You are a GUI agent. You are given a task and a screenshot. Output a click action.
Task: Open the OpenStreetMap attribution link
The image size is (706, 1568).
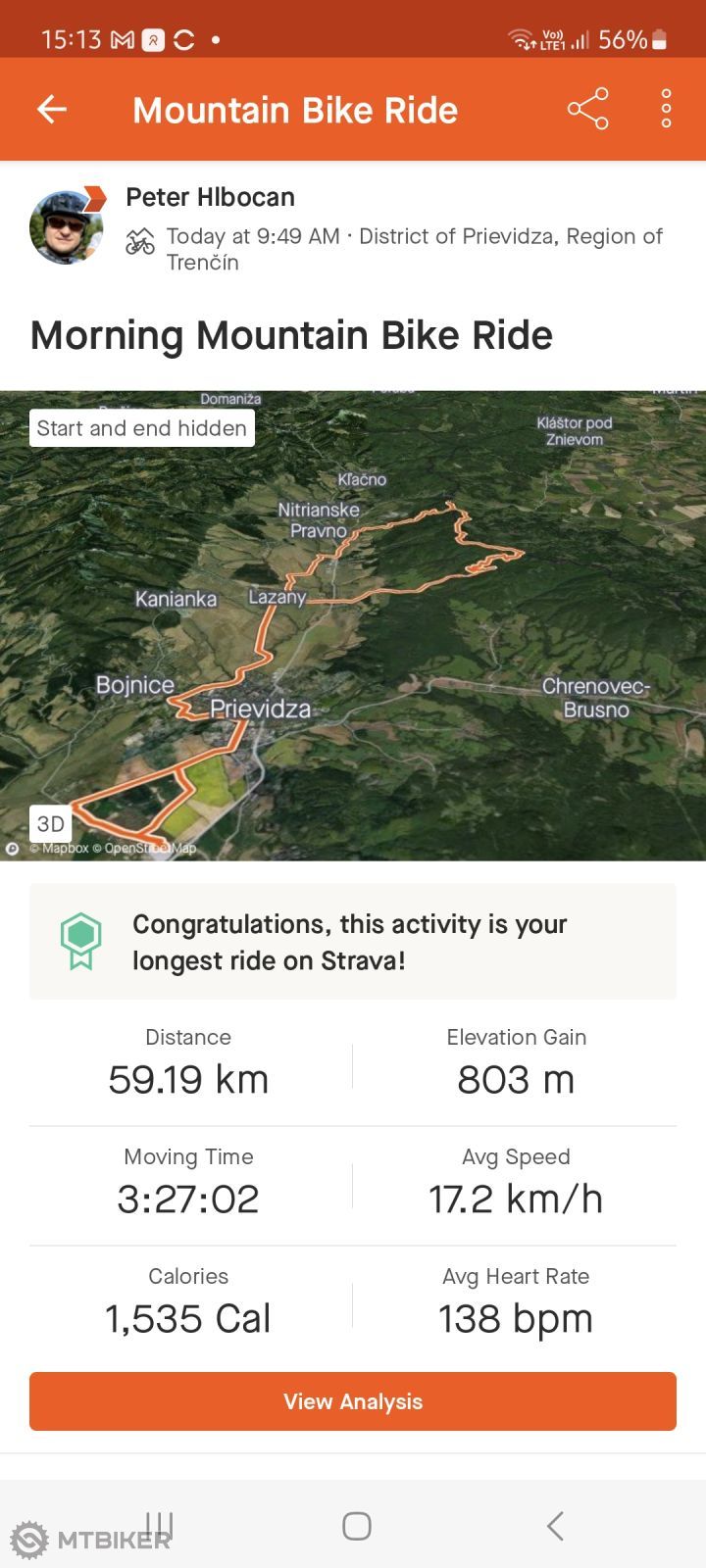click(x=147, y=850)
